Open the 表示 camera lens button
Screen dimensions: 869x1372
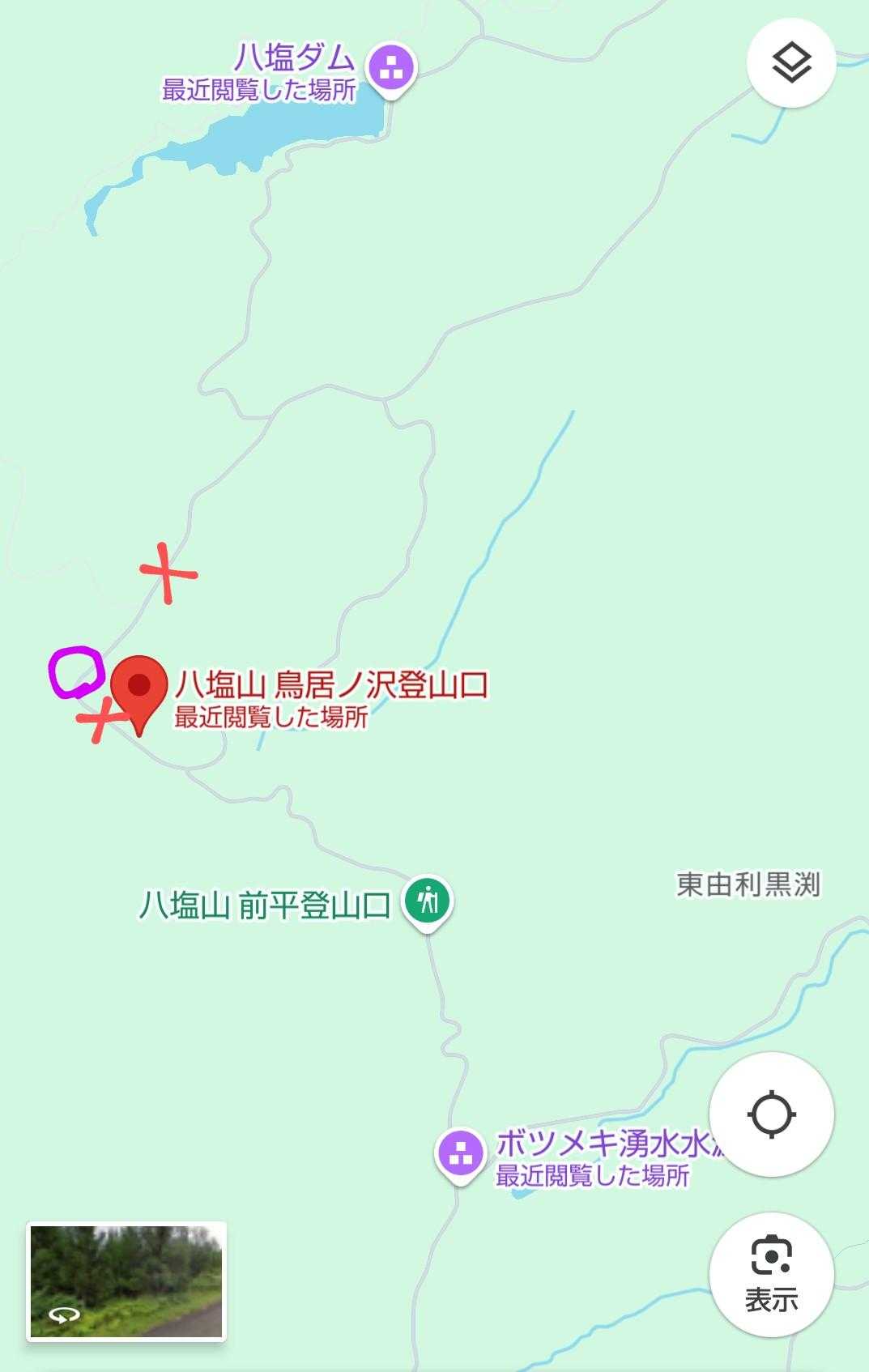[771, 1275]
